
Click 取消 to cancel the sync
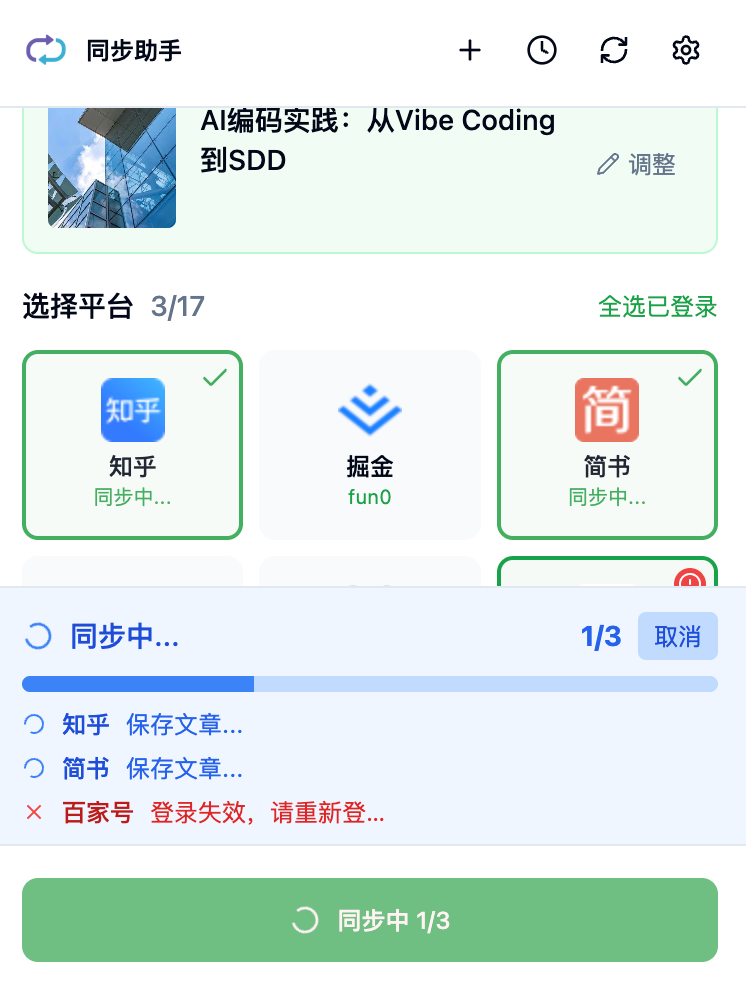coord(678,636)
